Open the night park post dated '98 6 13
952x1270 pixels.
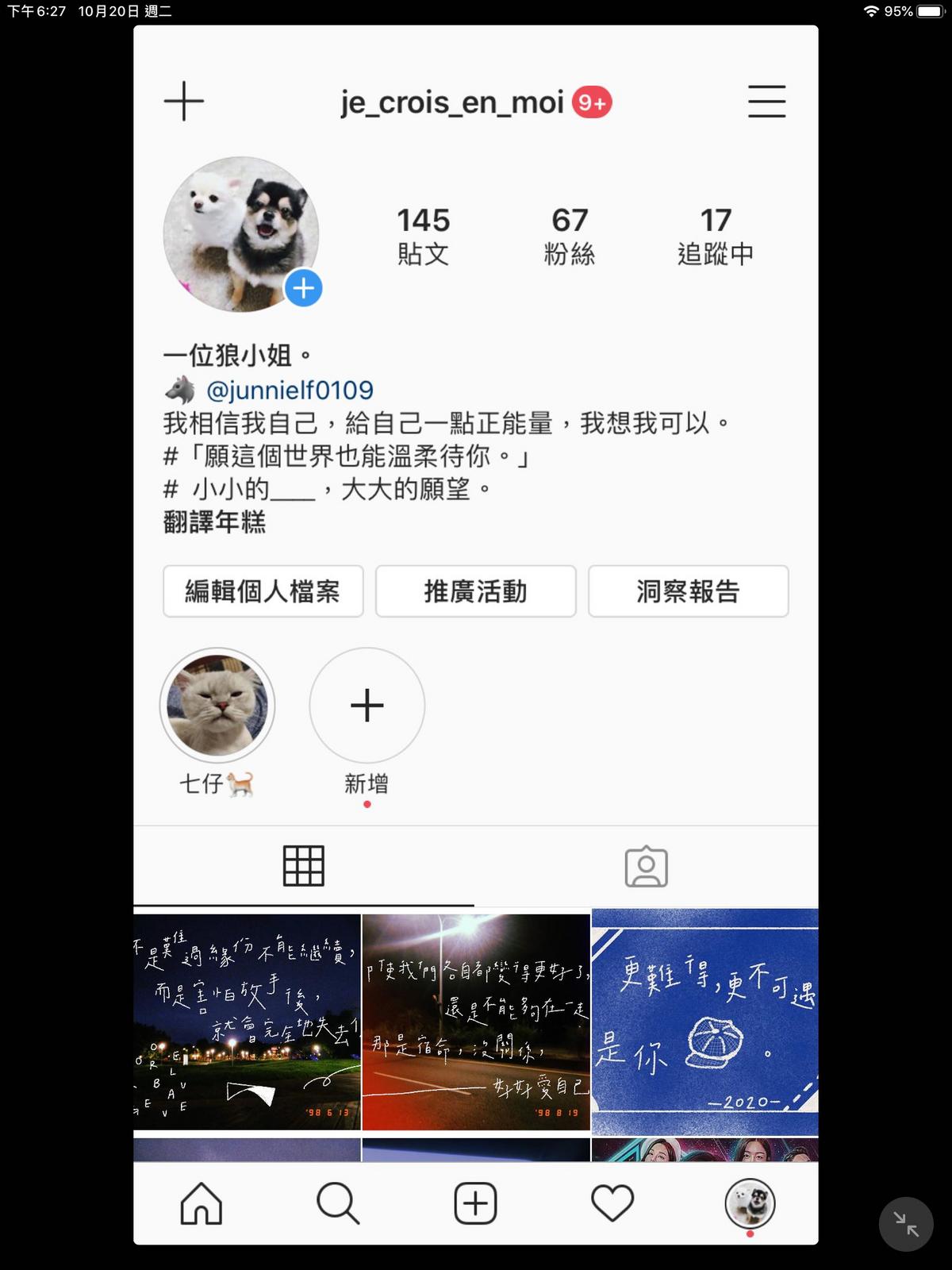pyautogui.click(x=247, y=1022)
